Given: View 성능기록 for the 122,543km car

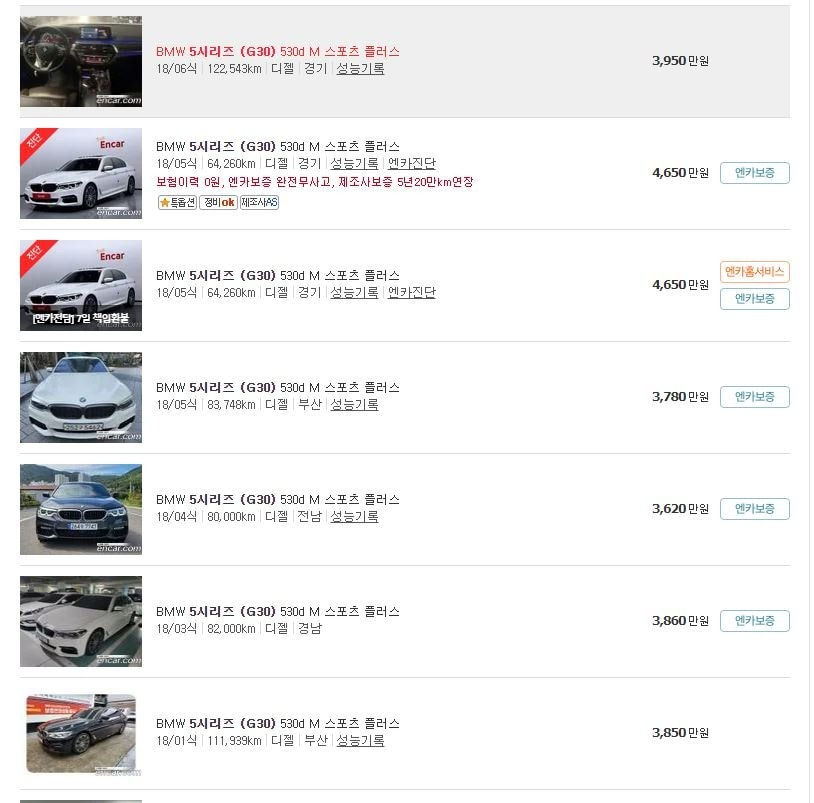Looking at the screenshot, I should pos(360,69).
